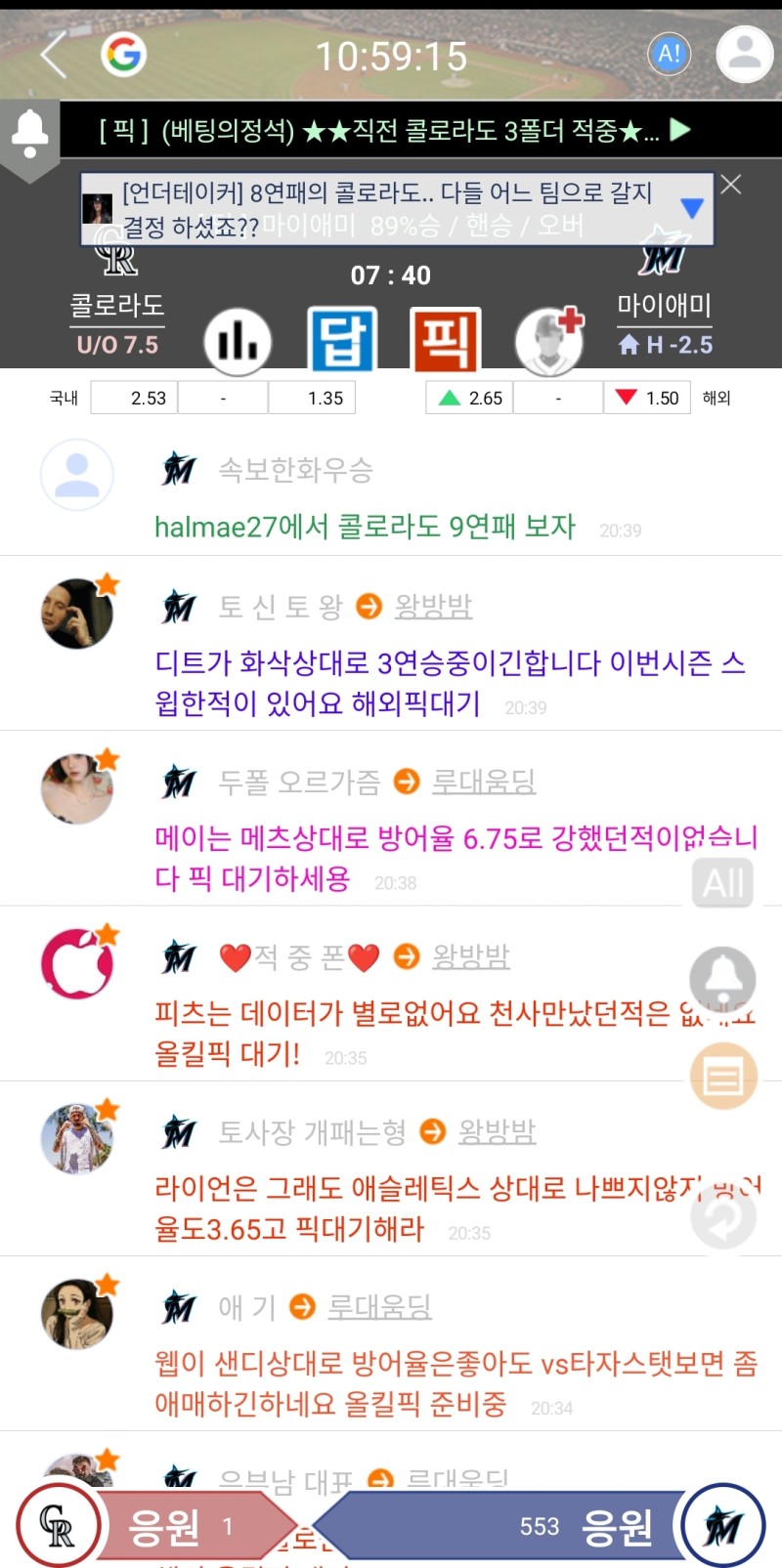Open the 루대움딩 link next to 두폴 오르가즘
The width and height of the screenshot is (782, 1568).
[484, 782]
